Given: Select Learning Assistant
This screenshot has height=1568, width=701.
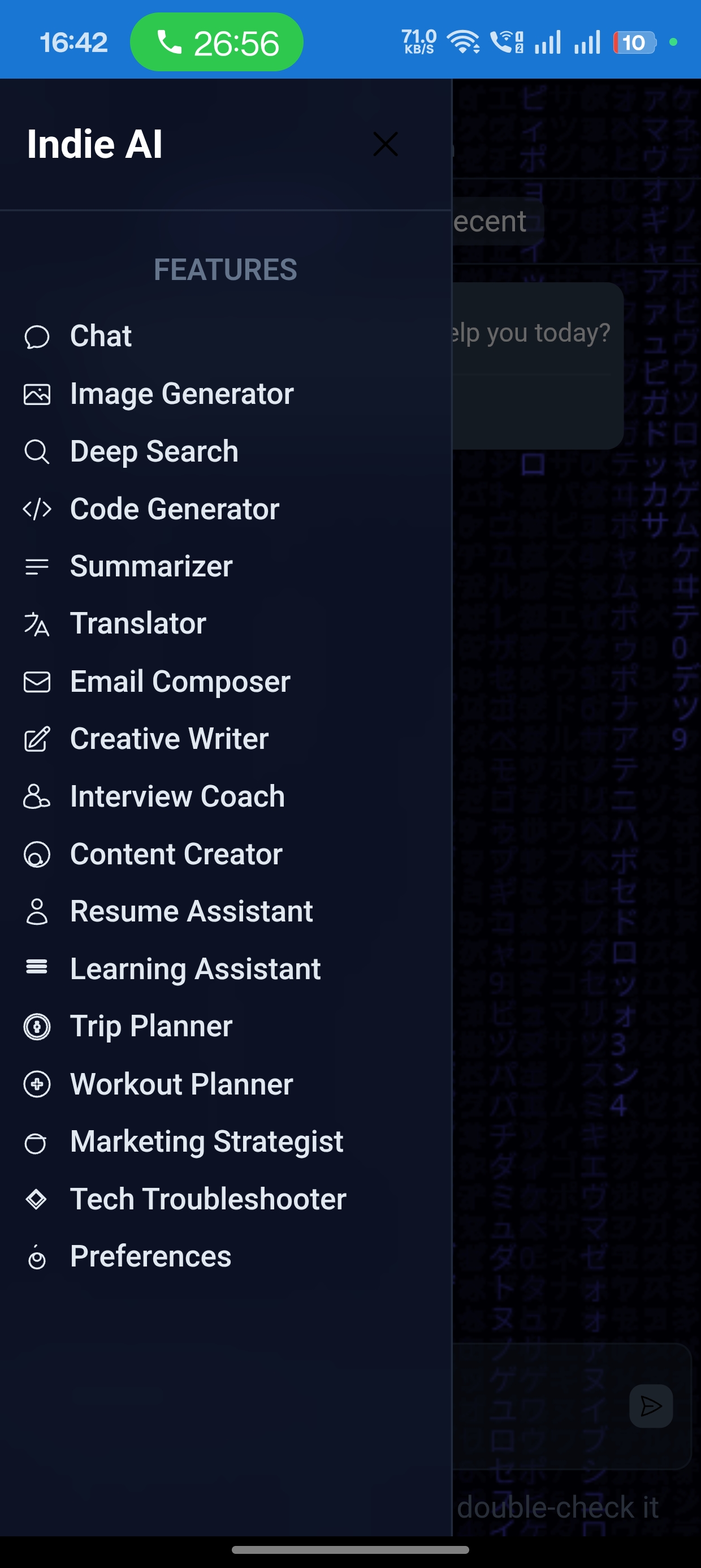Looking at the screenshot, I should 194,969.
